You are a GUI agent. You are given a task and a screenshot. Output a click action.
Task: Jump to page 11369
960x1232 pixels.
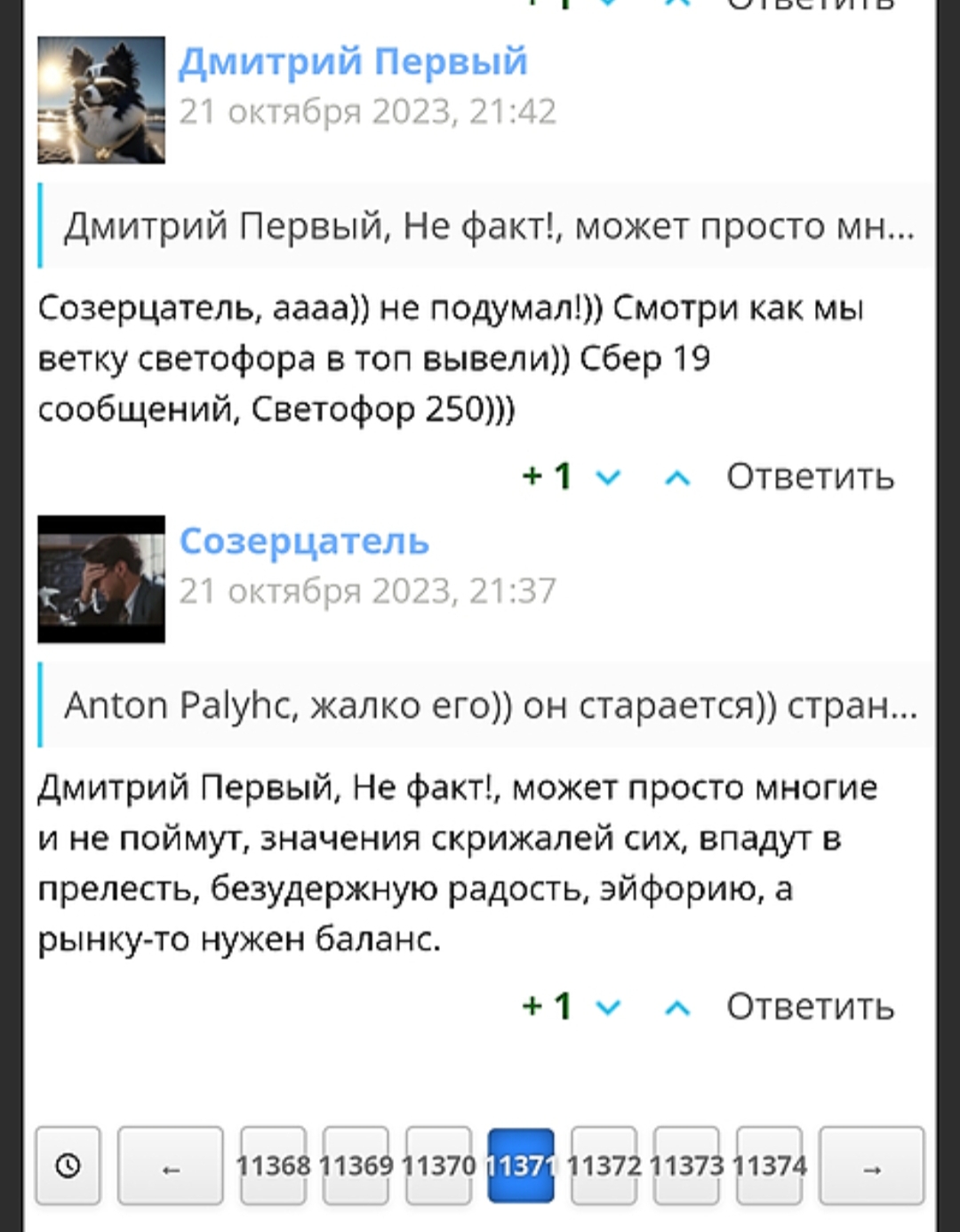pyautogui.click(x=356, y=1165)
